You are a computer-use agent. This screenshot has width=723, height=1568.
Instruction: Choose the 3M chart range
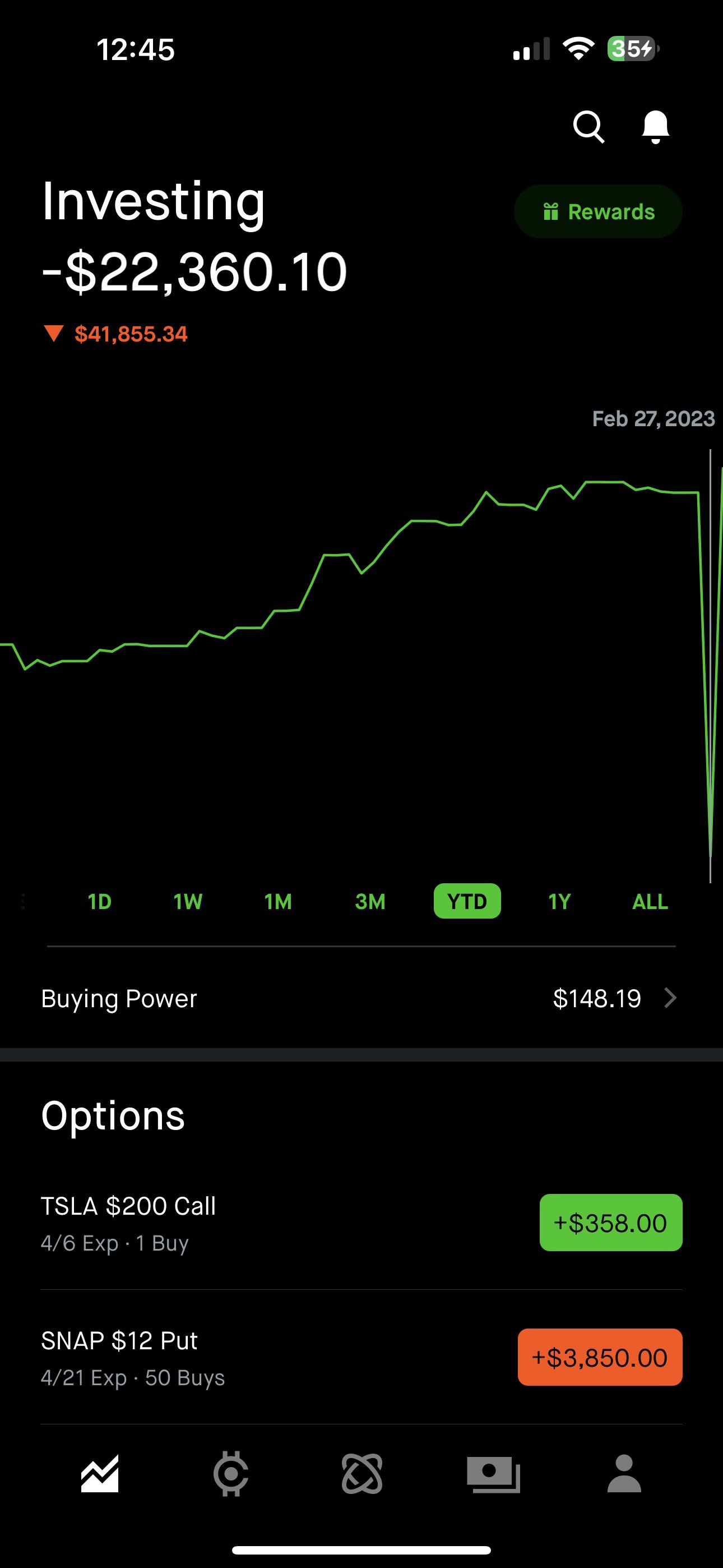tap(370, 901)
